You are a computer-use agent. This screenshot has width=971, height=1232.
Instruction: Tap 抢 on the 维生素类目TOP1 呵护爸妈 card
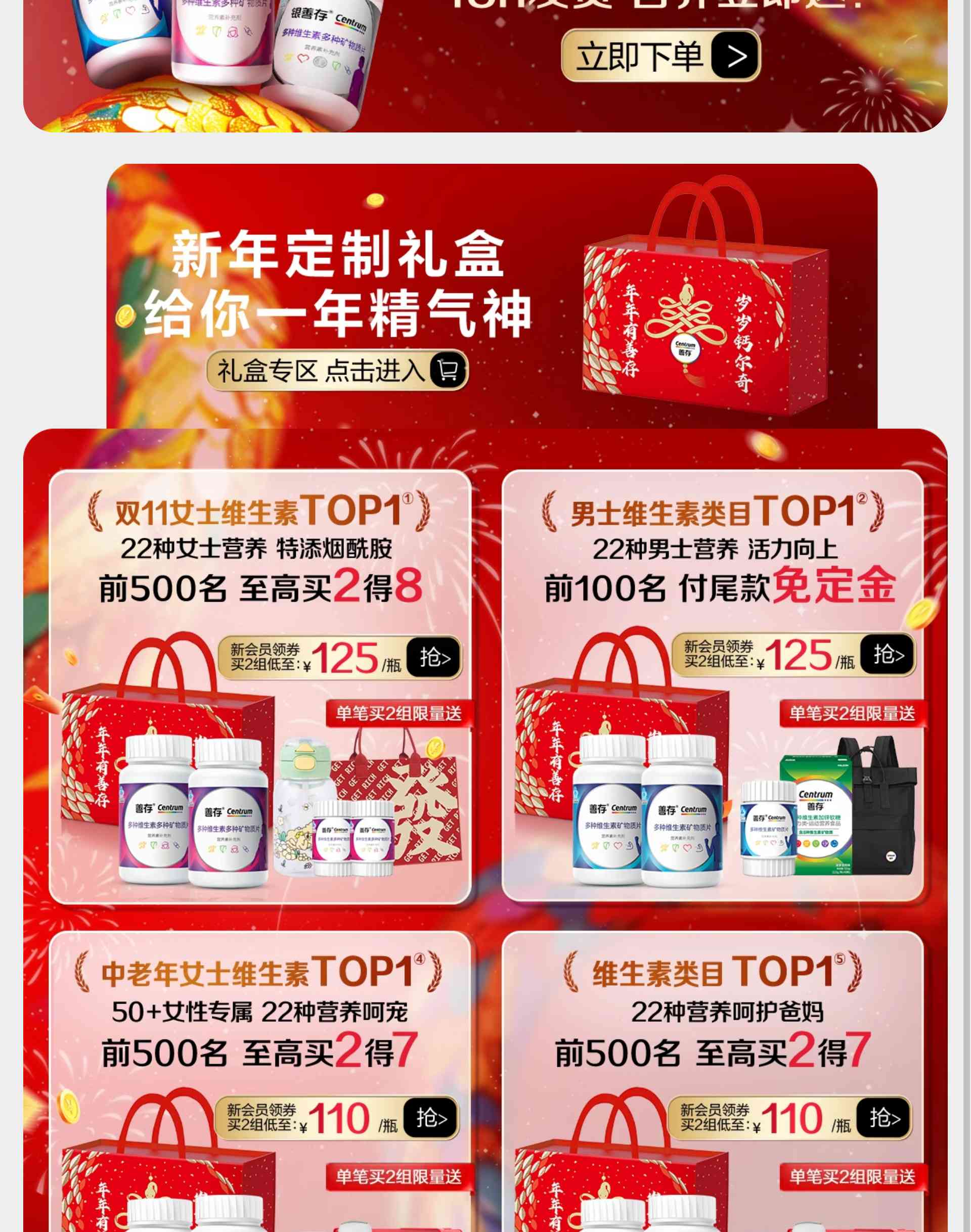(884, 1118)
